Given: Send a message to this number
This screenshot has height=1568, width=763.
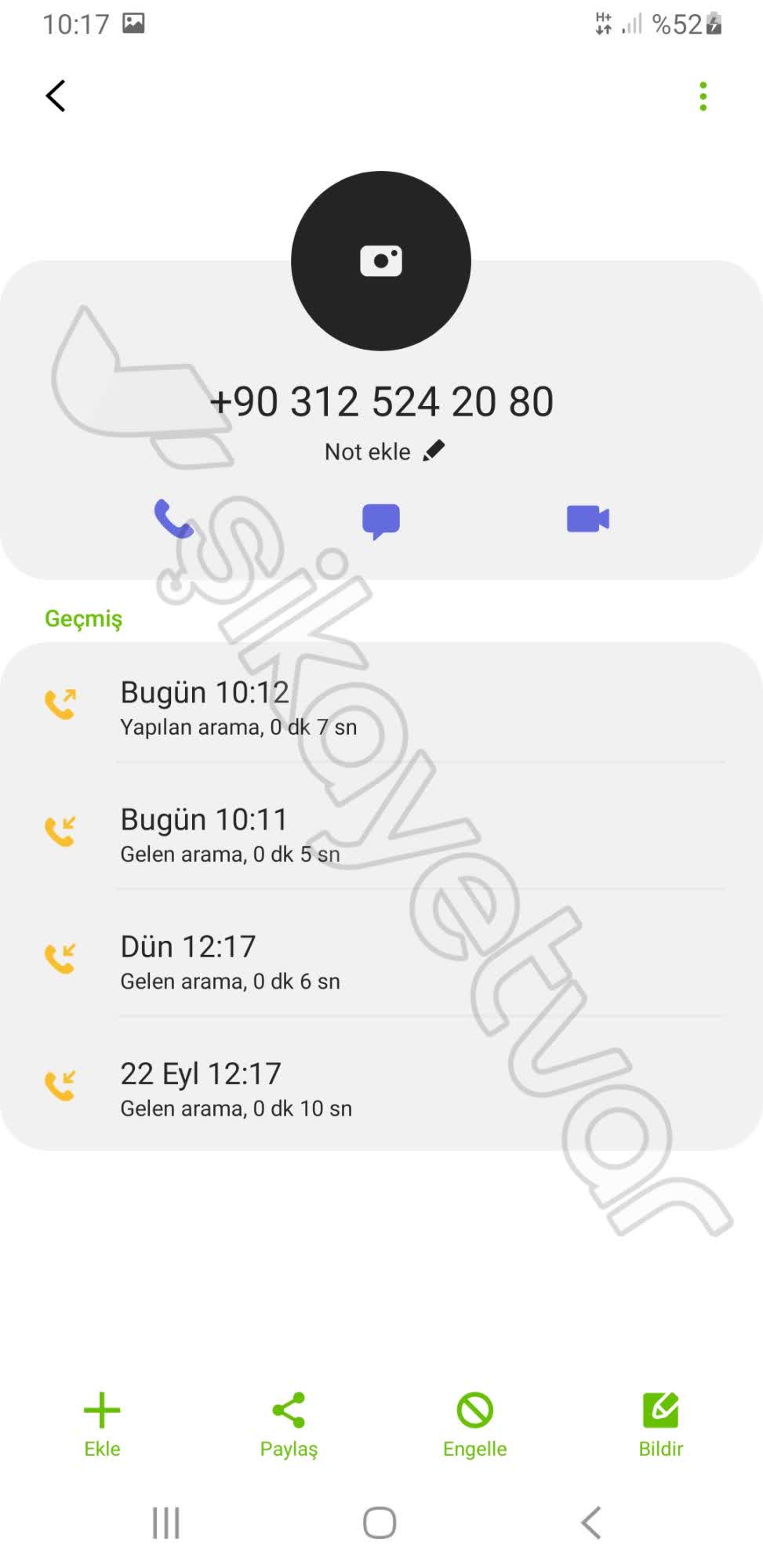Looking at the screenshot, I should [381, 520].
